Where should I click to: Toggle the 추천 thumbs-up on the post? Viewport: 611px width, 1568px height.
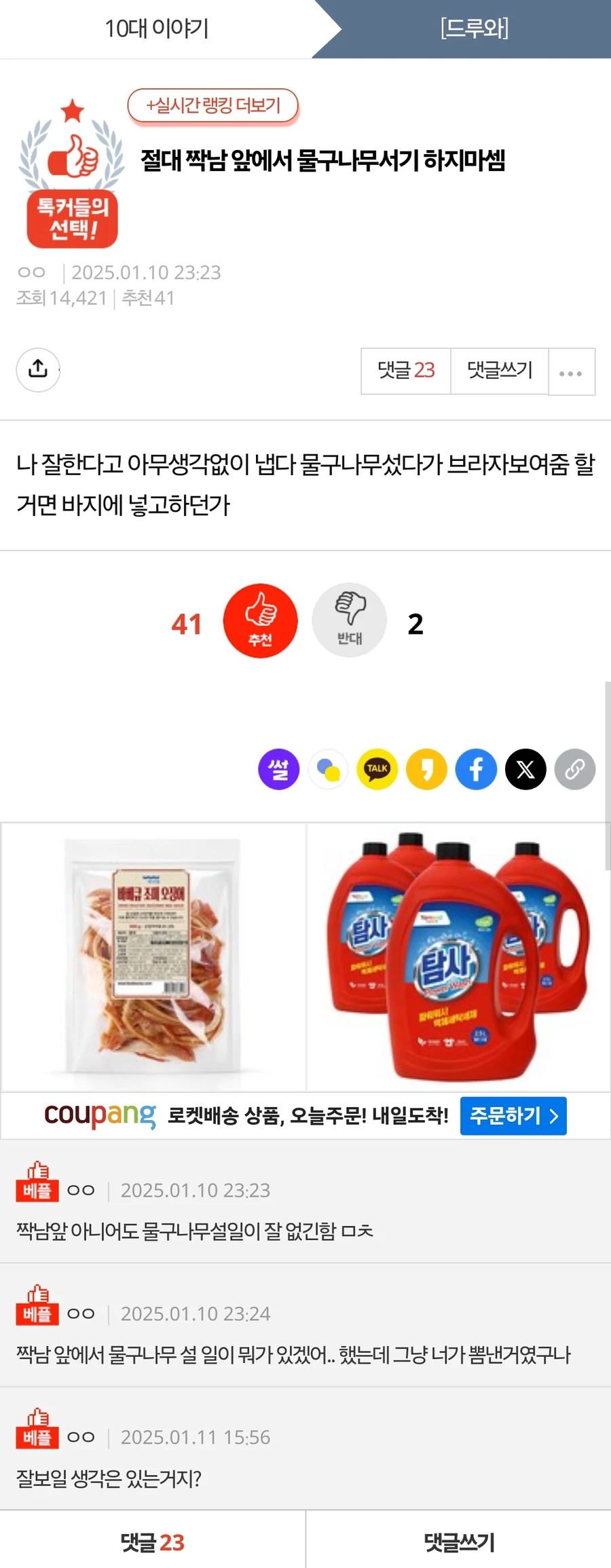click(261, 620)
